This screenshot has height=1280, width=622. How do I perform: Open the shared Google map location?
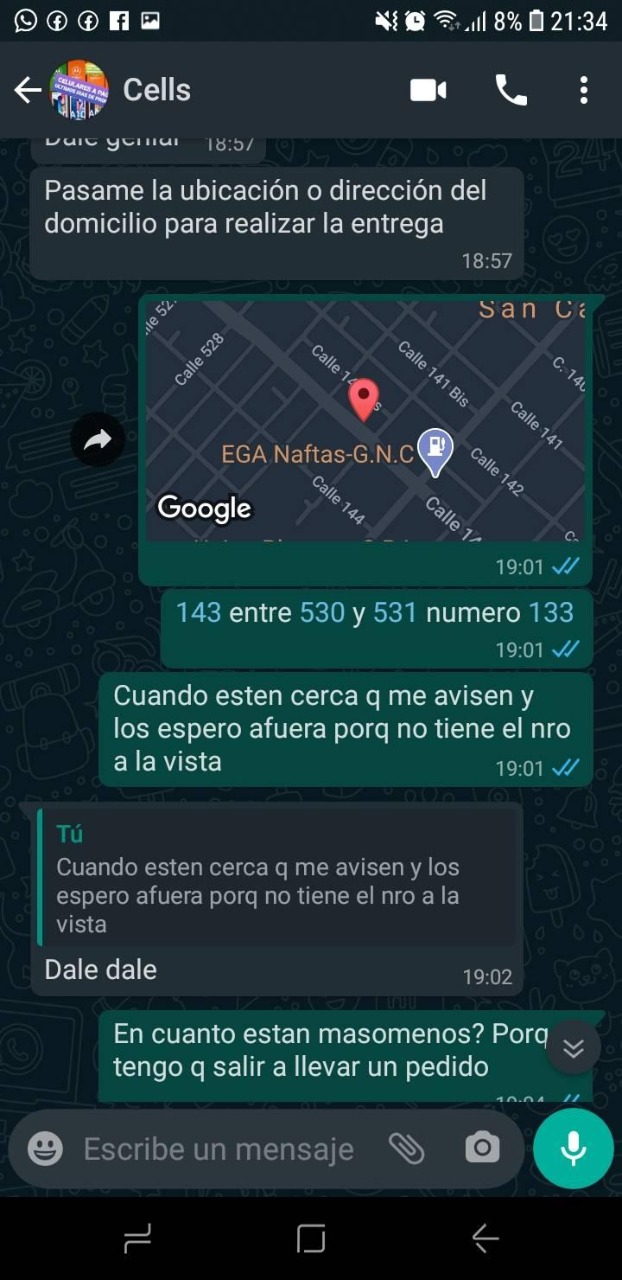[366, 422]
